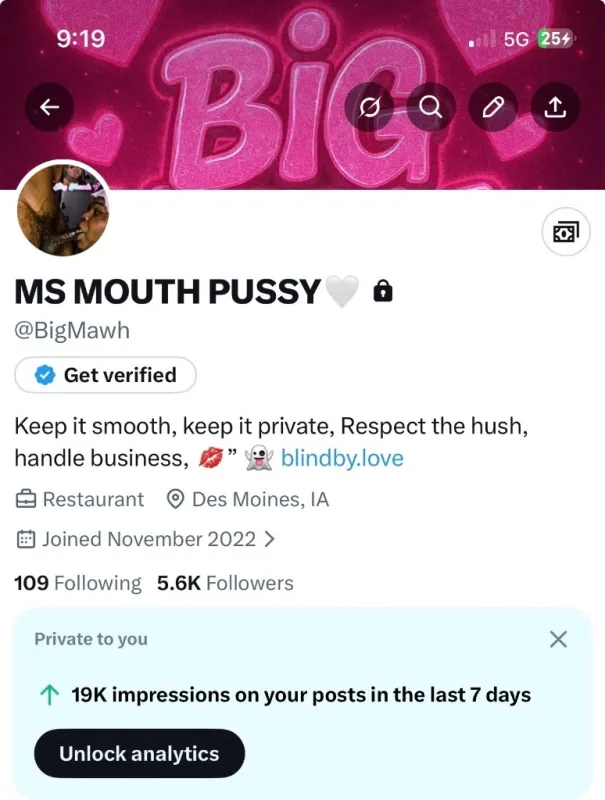The height and width of the screenshot is (800, 605).
Task: View the 109 Following list
Action: click(x=78, y=583)
